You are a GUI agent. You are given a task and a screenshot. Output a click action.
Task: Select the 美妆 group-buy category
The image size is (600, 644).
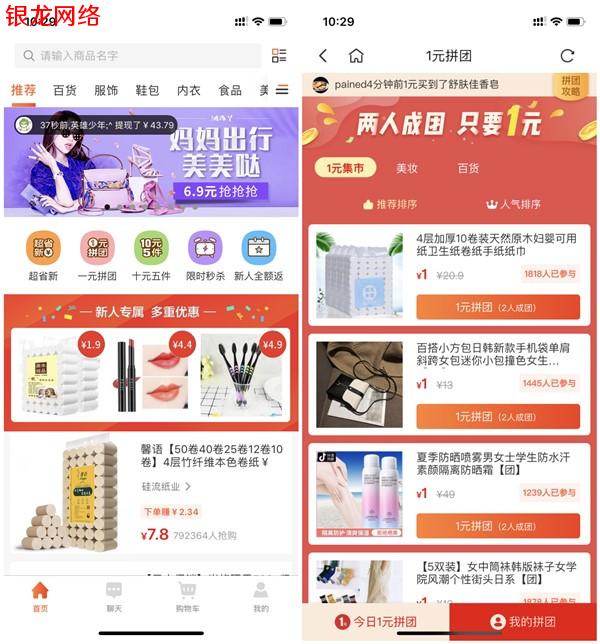pos(407,168)
